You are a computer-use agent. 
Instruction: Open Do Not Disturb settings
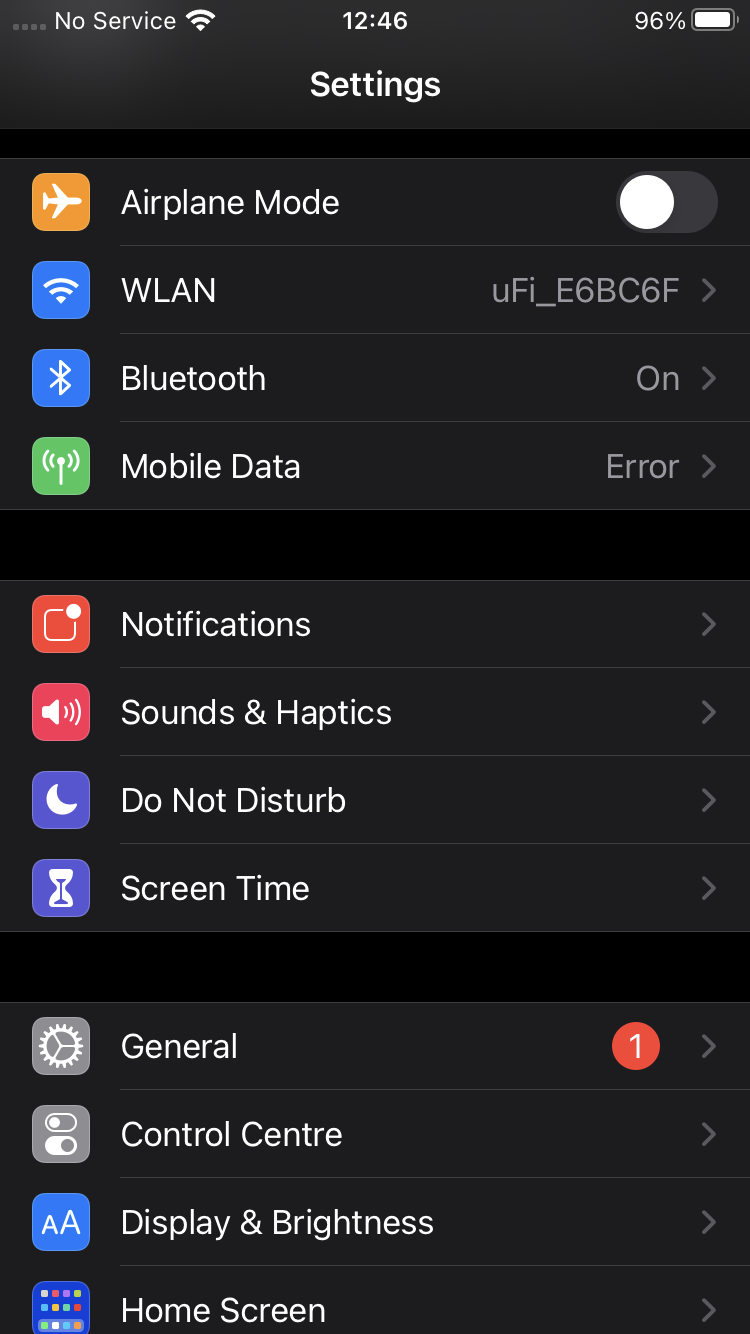(x=375, y=800)
